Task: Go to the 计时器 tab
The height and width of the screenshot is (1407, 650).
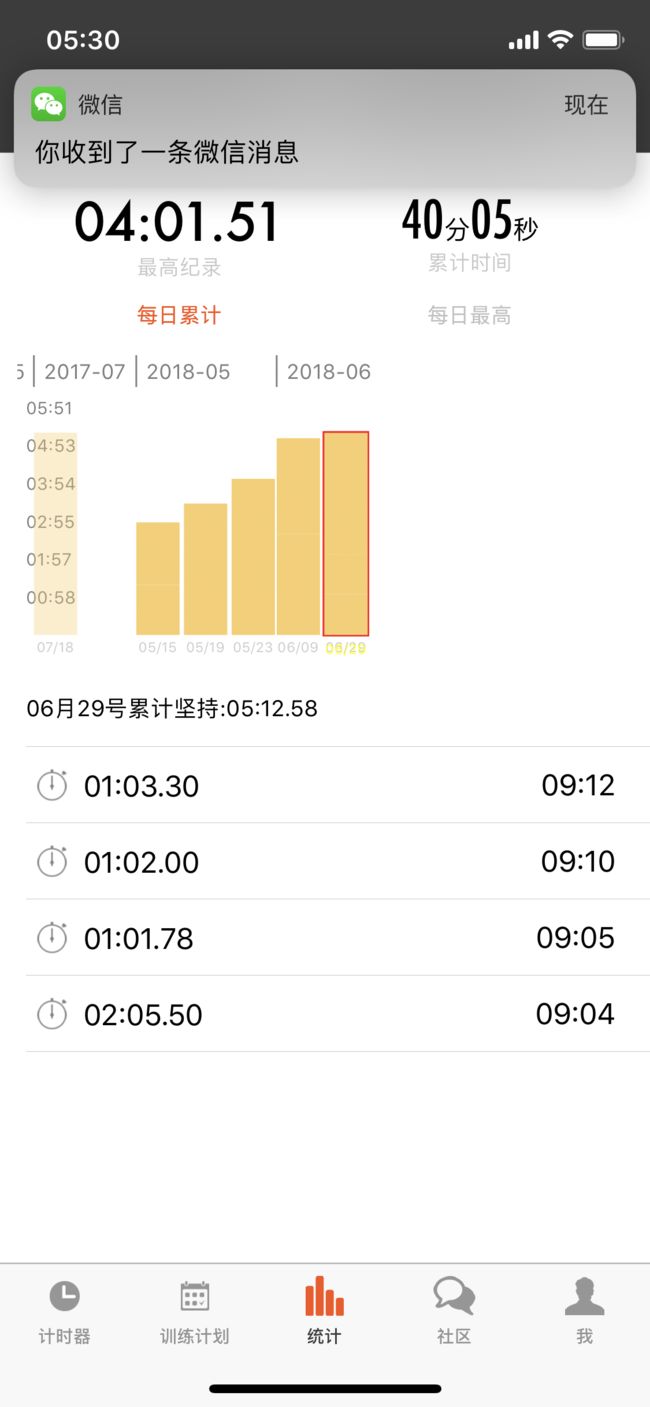Action: (x=65, y=1312)
